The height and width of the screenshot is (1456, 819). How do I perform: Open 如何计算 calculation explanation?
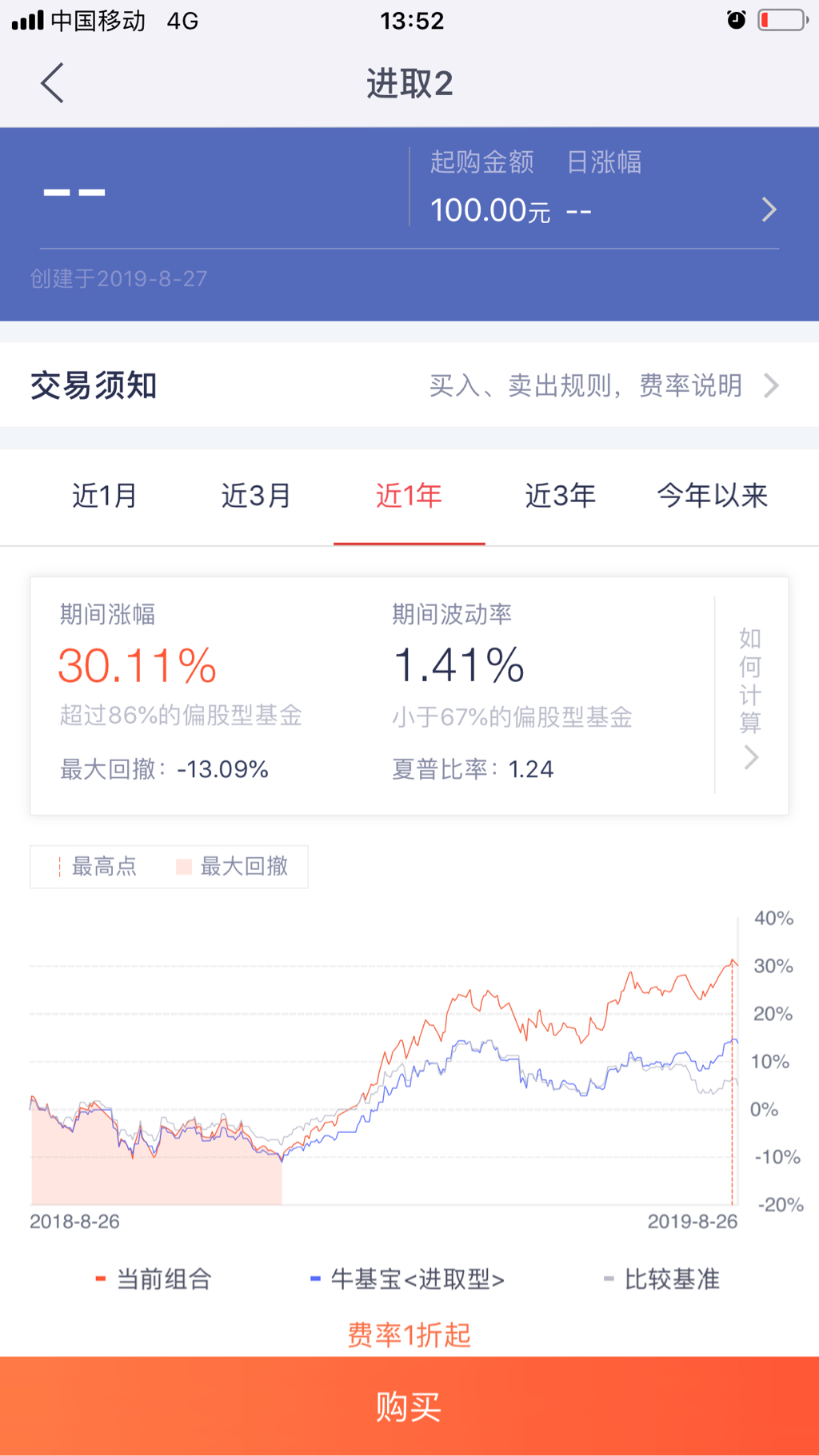pyautogui.click(x=750, y=696)
